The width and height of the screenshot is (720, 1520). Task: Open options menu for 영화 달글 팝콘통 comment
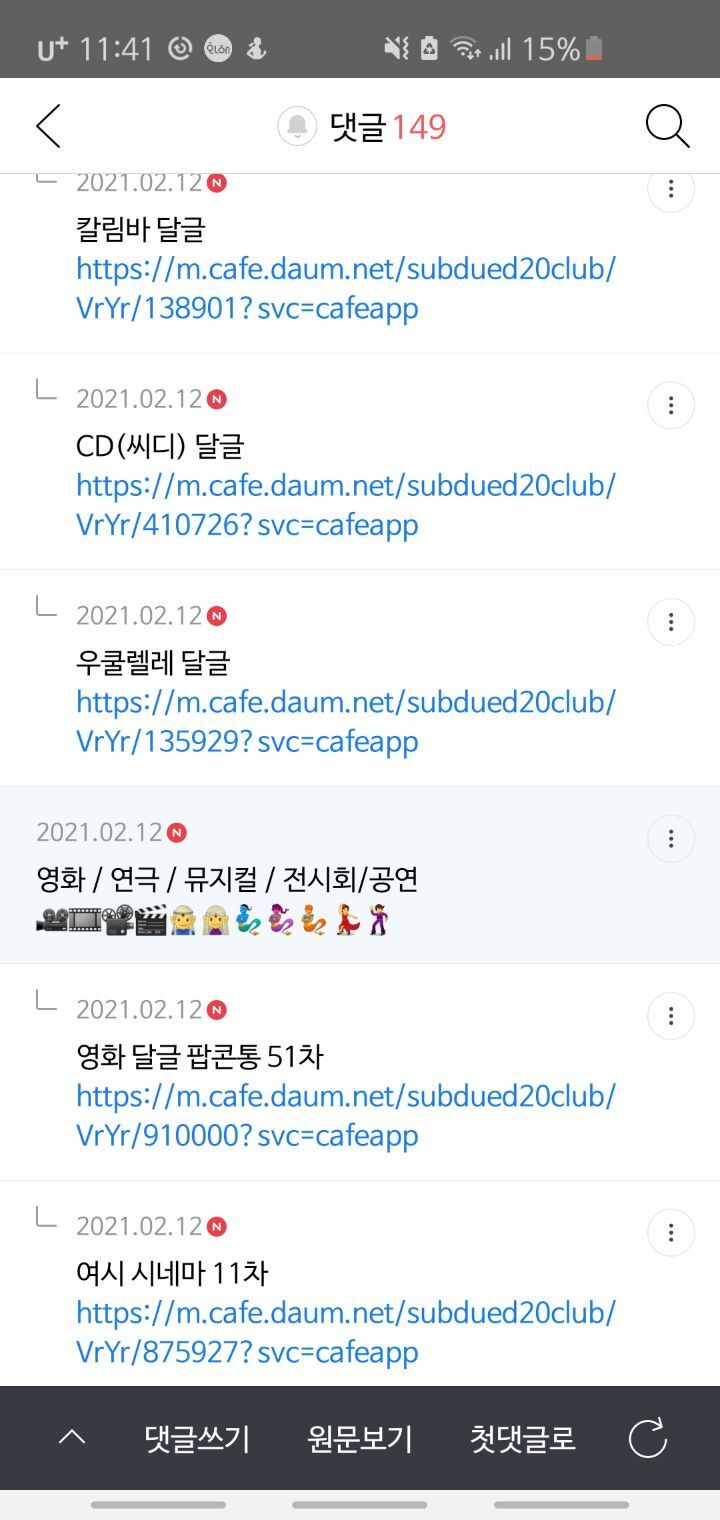671,1016
